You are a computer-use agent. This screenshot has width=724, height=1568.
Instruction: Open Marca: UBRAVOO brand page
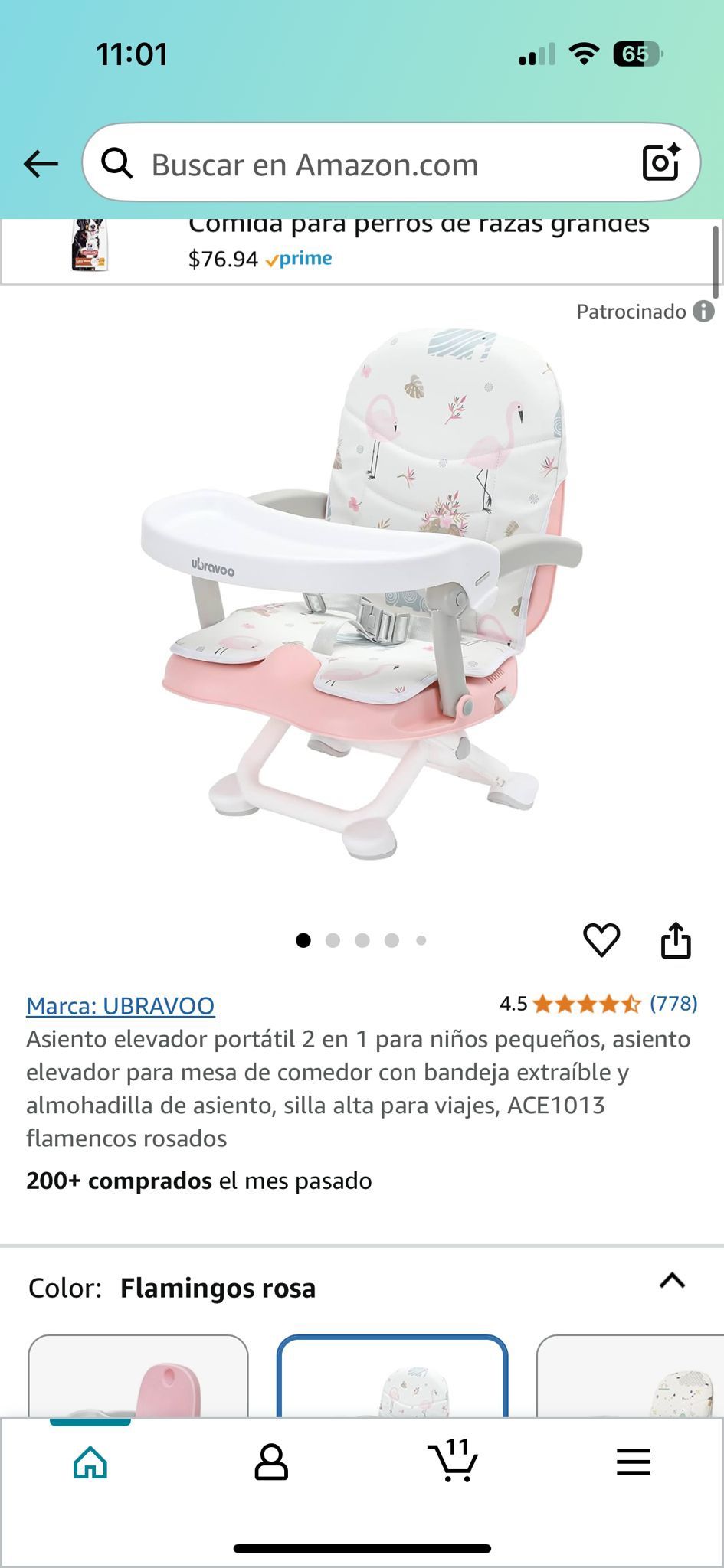click(120, 1005)
